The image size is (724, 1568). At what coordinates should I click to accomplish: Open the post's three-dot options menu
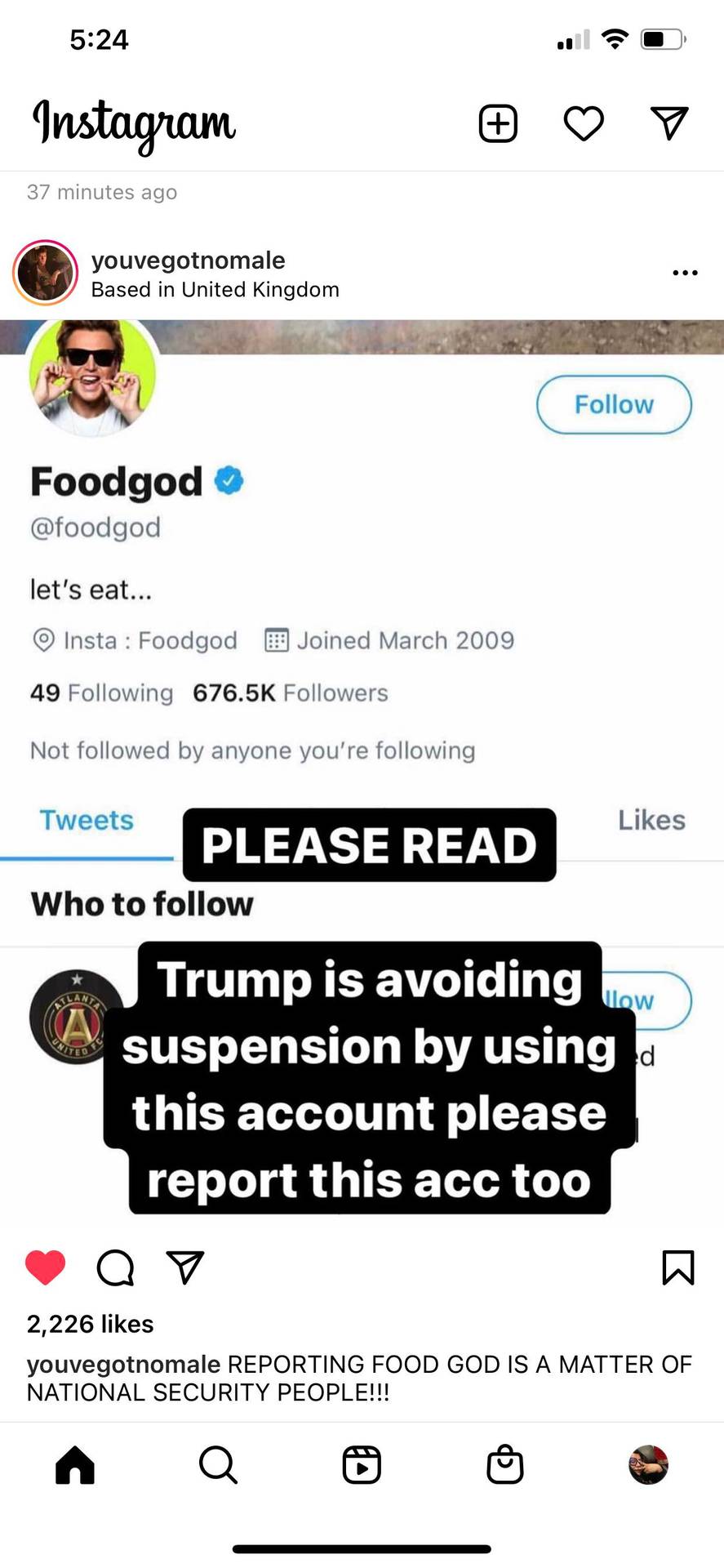tap(685, 273)
